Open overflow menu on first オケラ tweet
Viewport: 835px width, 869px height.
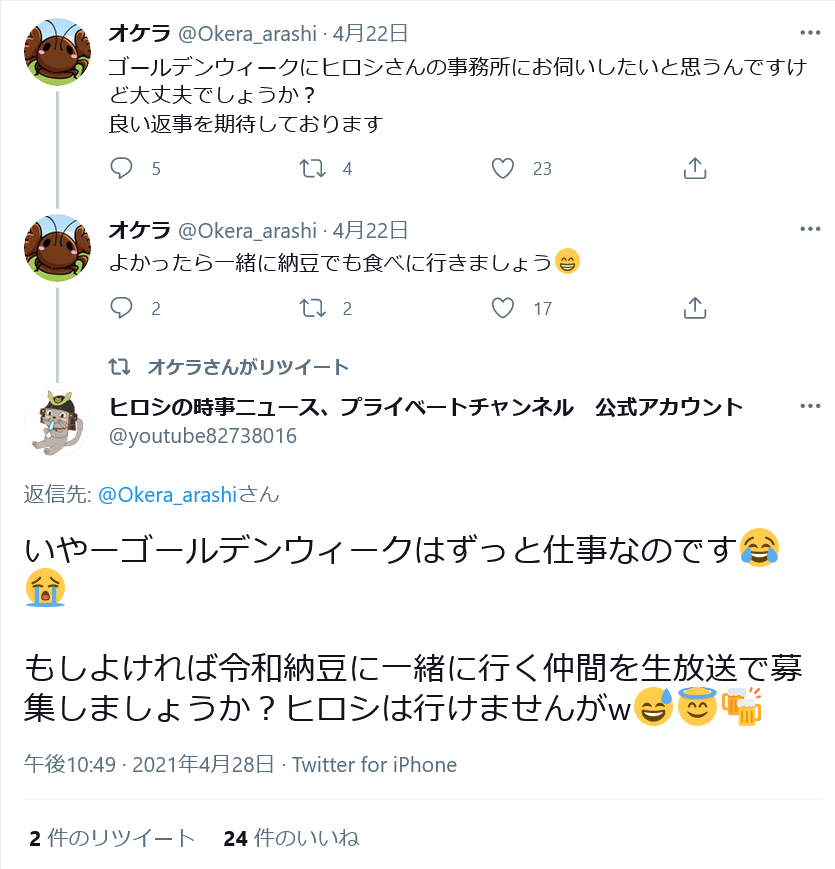(810, 35)
